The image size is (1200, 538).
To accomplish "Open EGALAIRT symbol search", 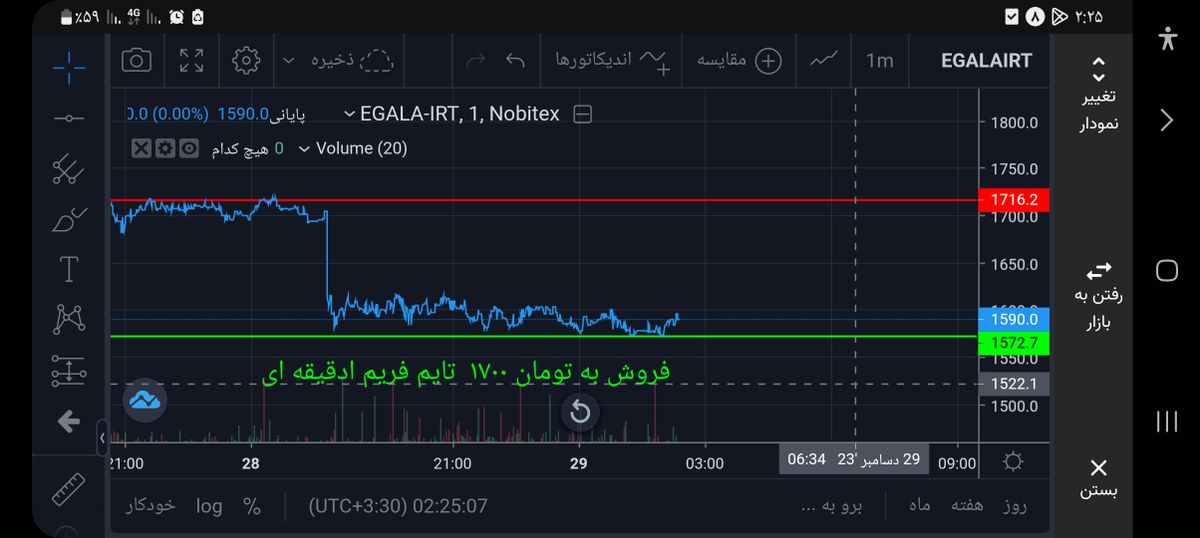I will click(x=985, y=60).
